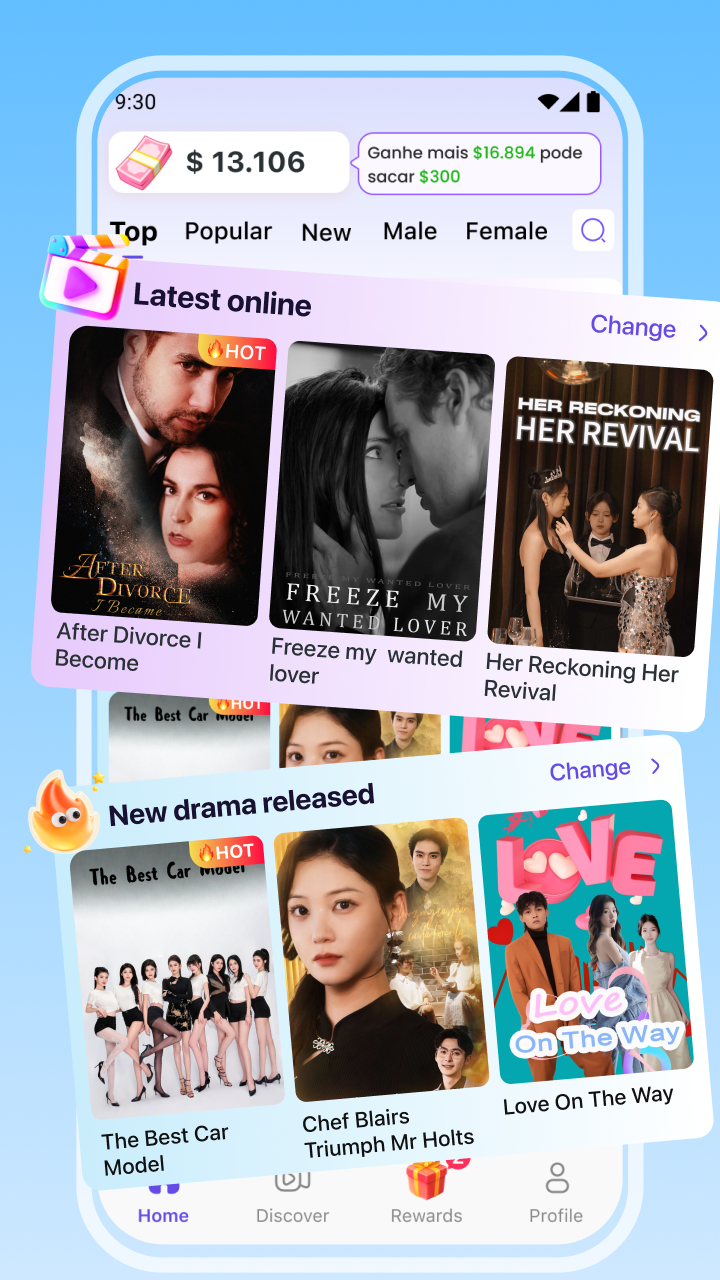Click the chevron next to Latest online Change
Viewport: 720px width, 1280px height.
(x=702, y=332)
